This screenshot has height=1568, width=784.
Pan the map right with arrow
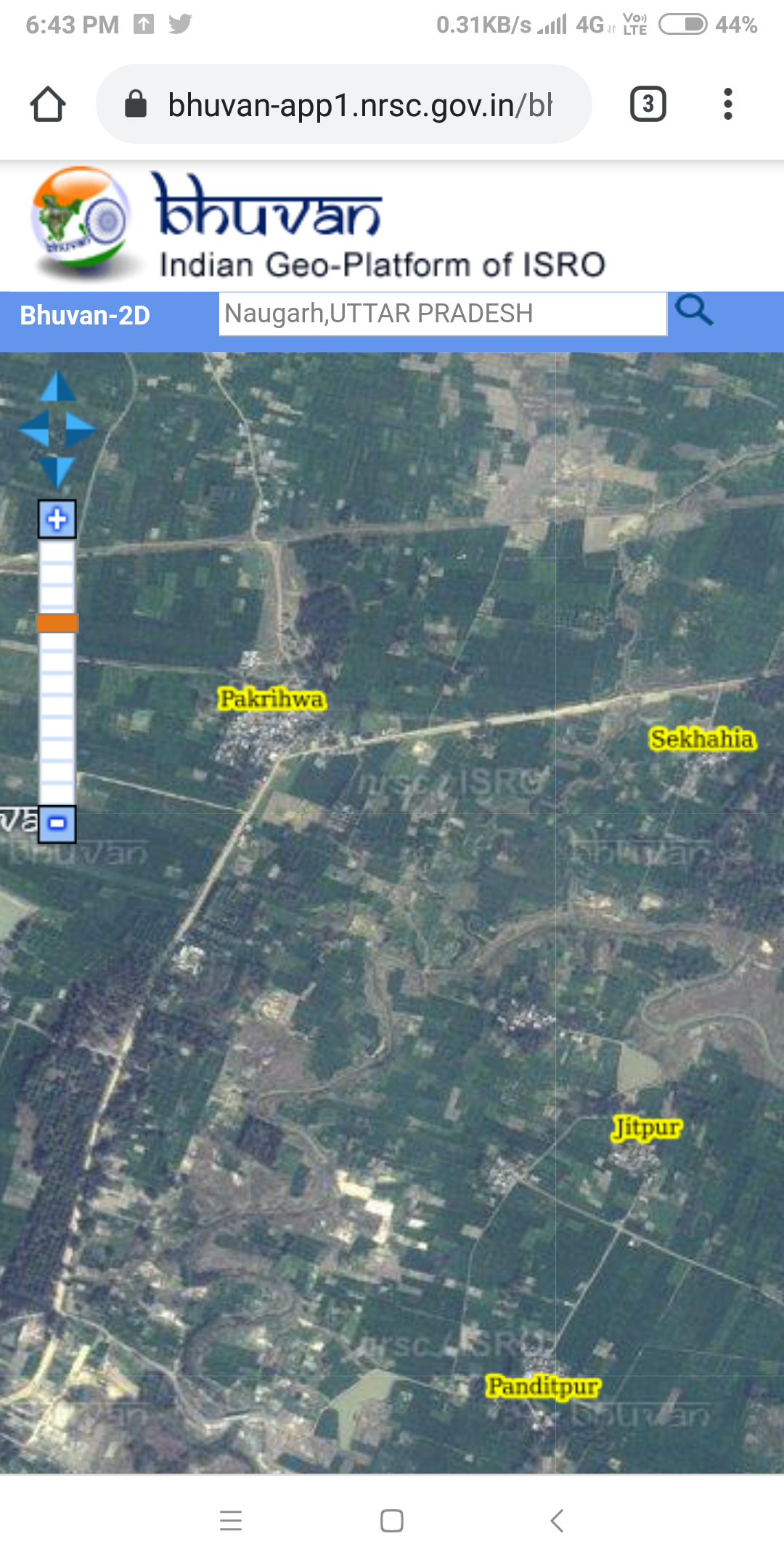pyautogui.click(x=80, y=428)
